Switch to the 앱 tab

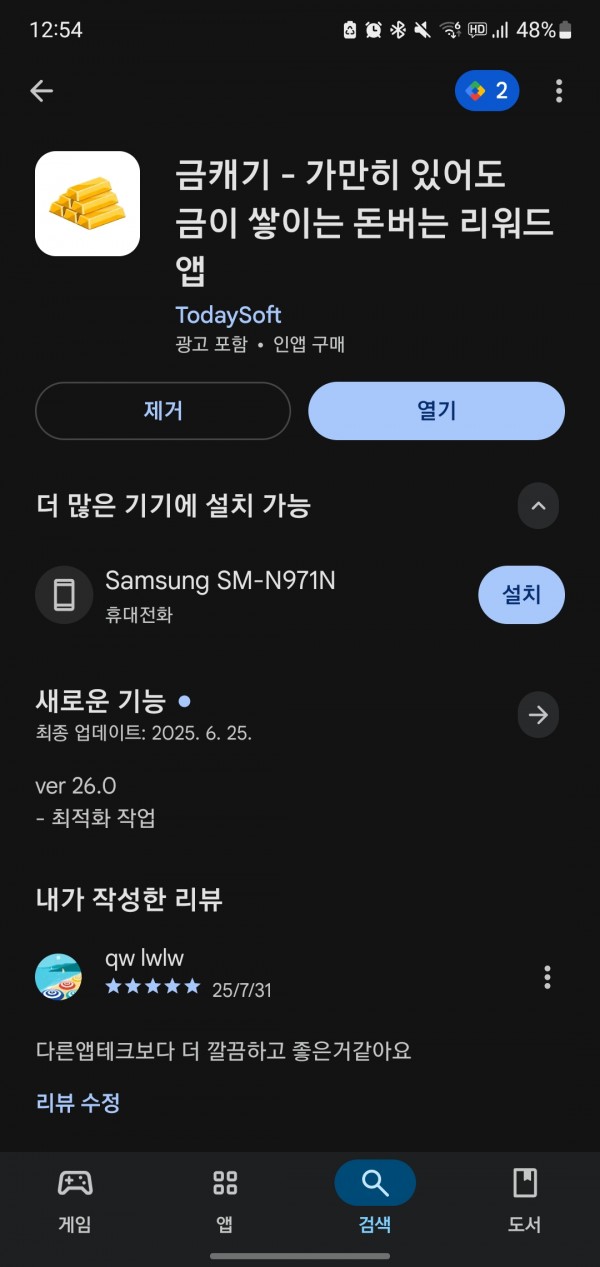point(225,1200)
